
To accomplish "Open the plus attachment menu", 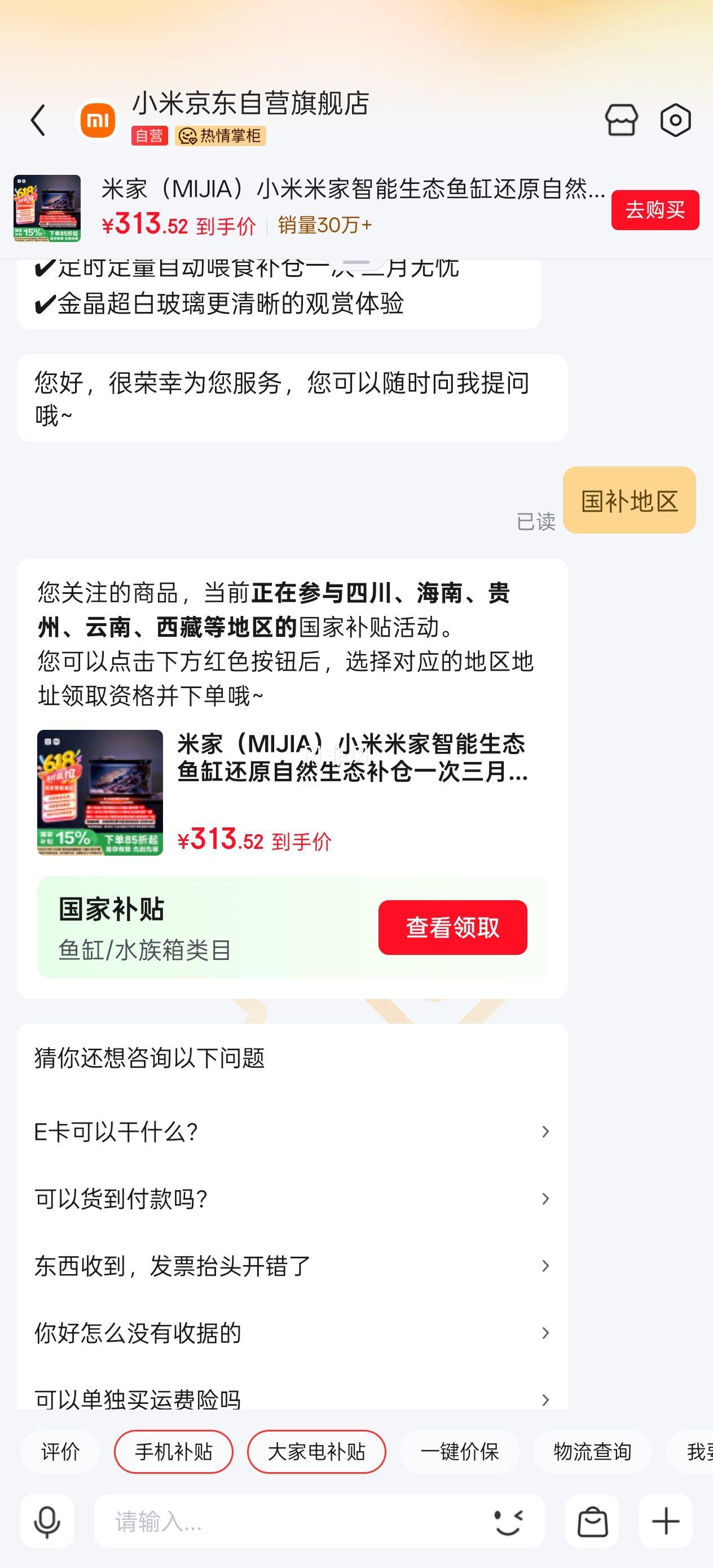I will click(x=666, y=1521).
